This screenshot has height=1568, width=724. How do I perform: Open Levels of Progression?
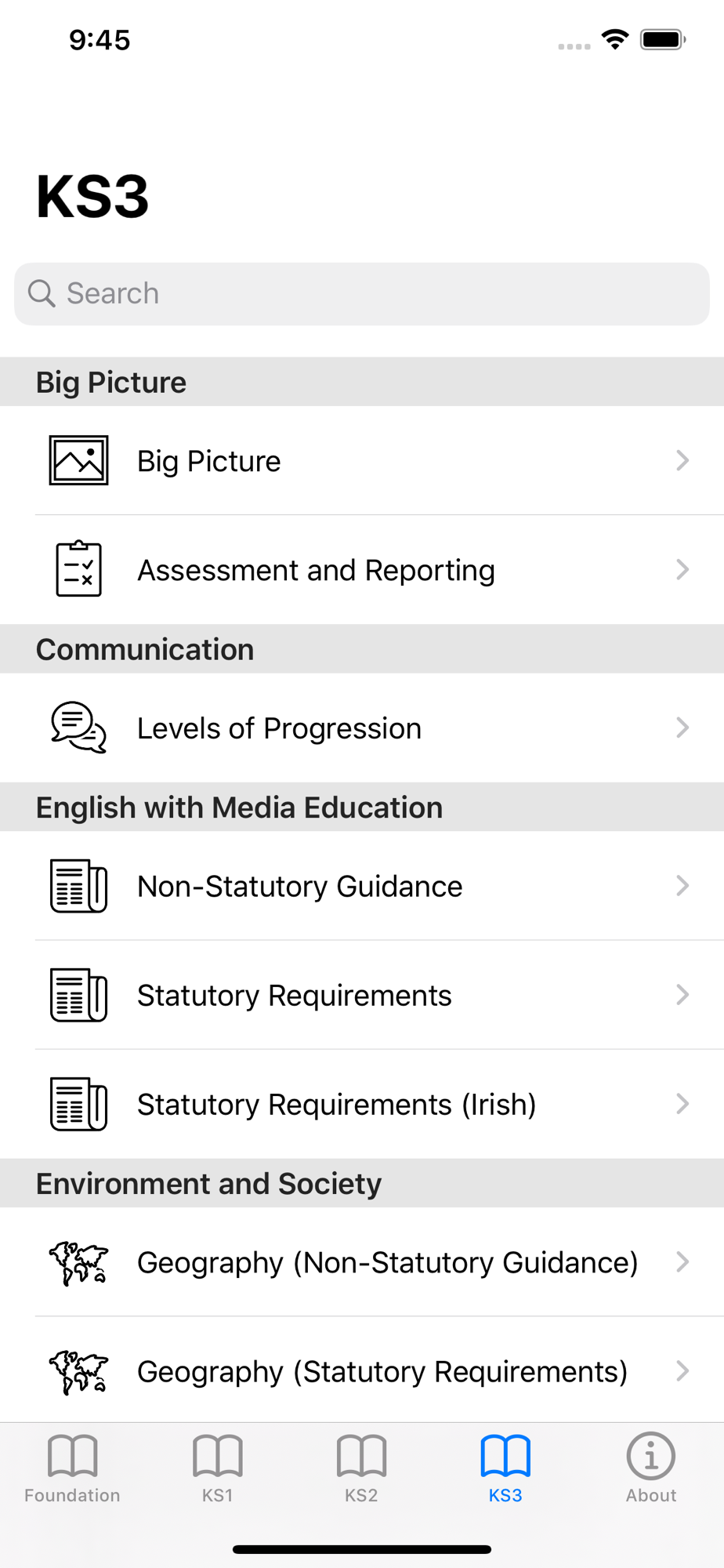[362, 728]
